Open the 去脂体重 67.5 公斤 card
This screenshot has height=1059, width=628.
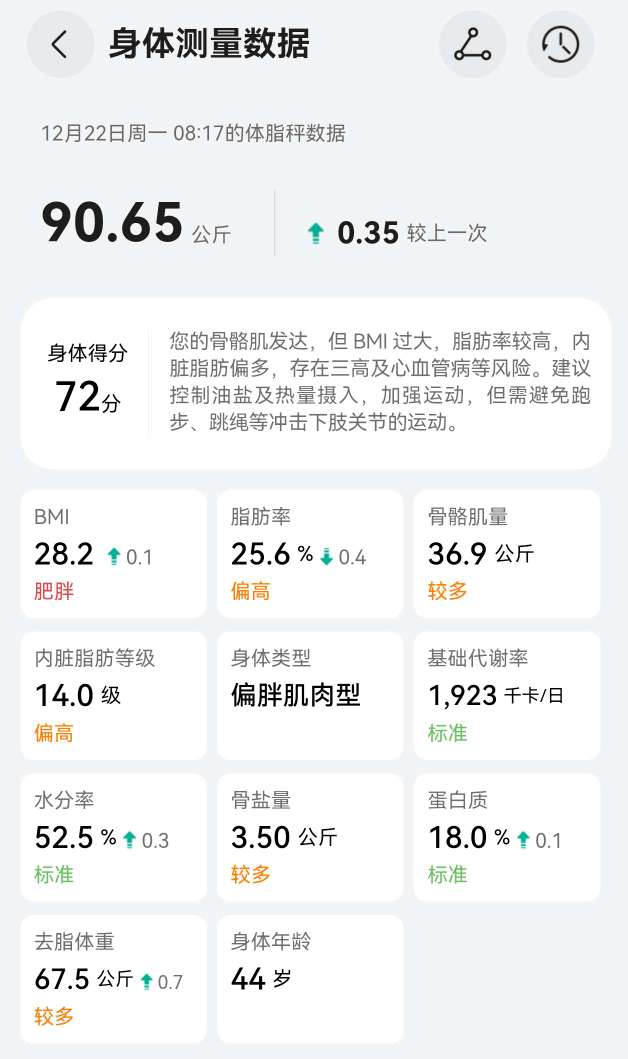point(113,979)
